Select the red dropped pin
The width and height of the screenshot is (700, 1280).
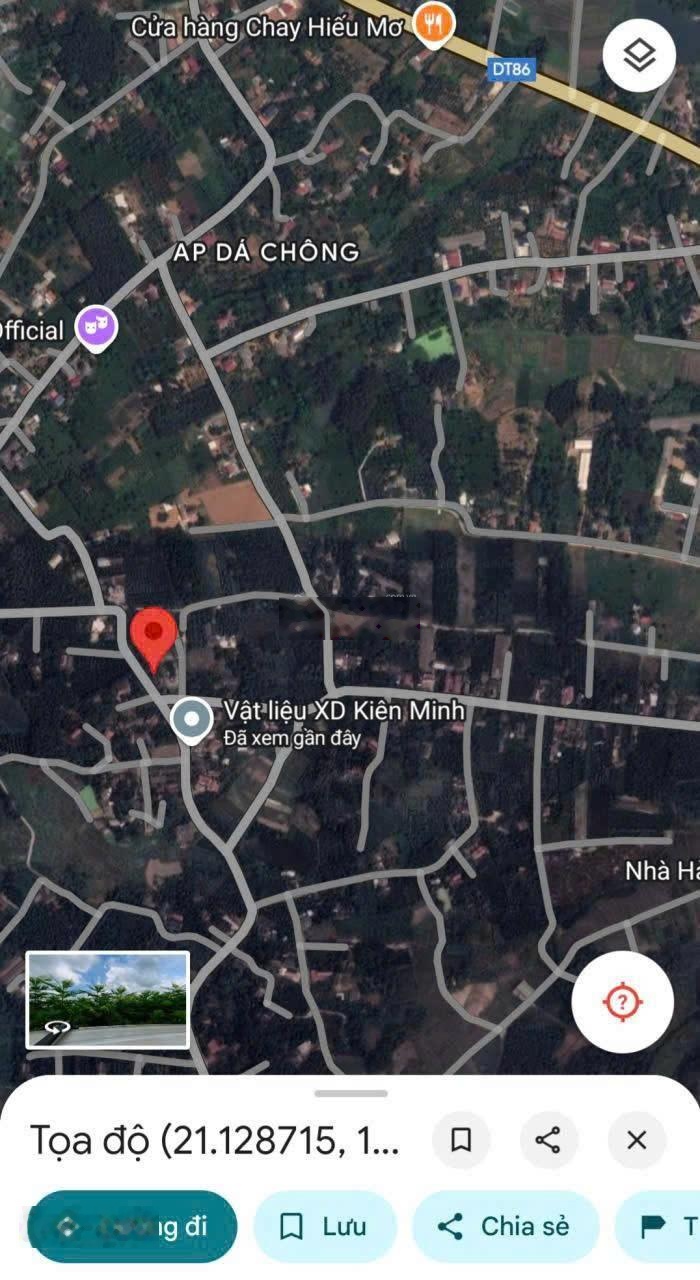153,637
